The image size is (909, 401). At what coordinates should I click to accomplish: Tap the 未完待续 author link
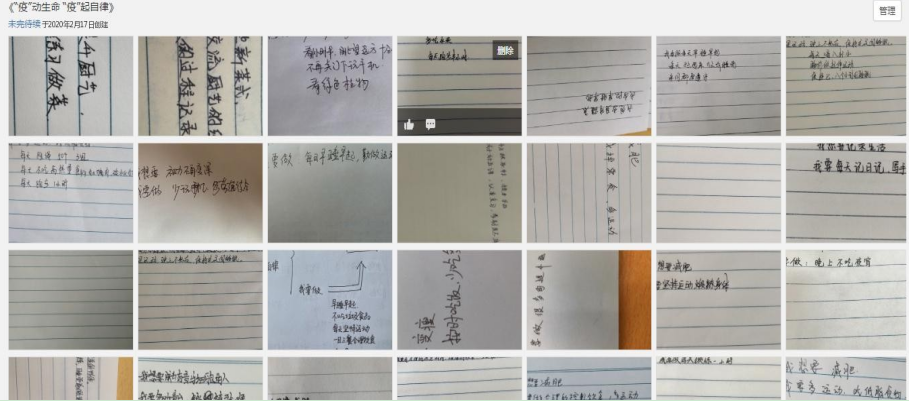pyautogui.click(x=24, y=22)
